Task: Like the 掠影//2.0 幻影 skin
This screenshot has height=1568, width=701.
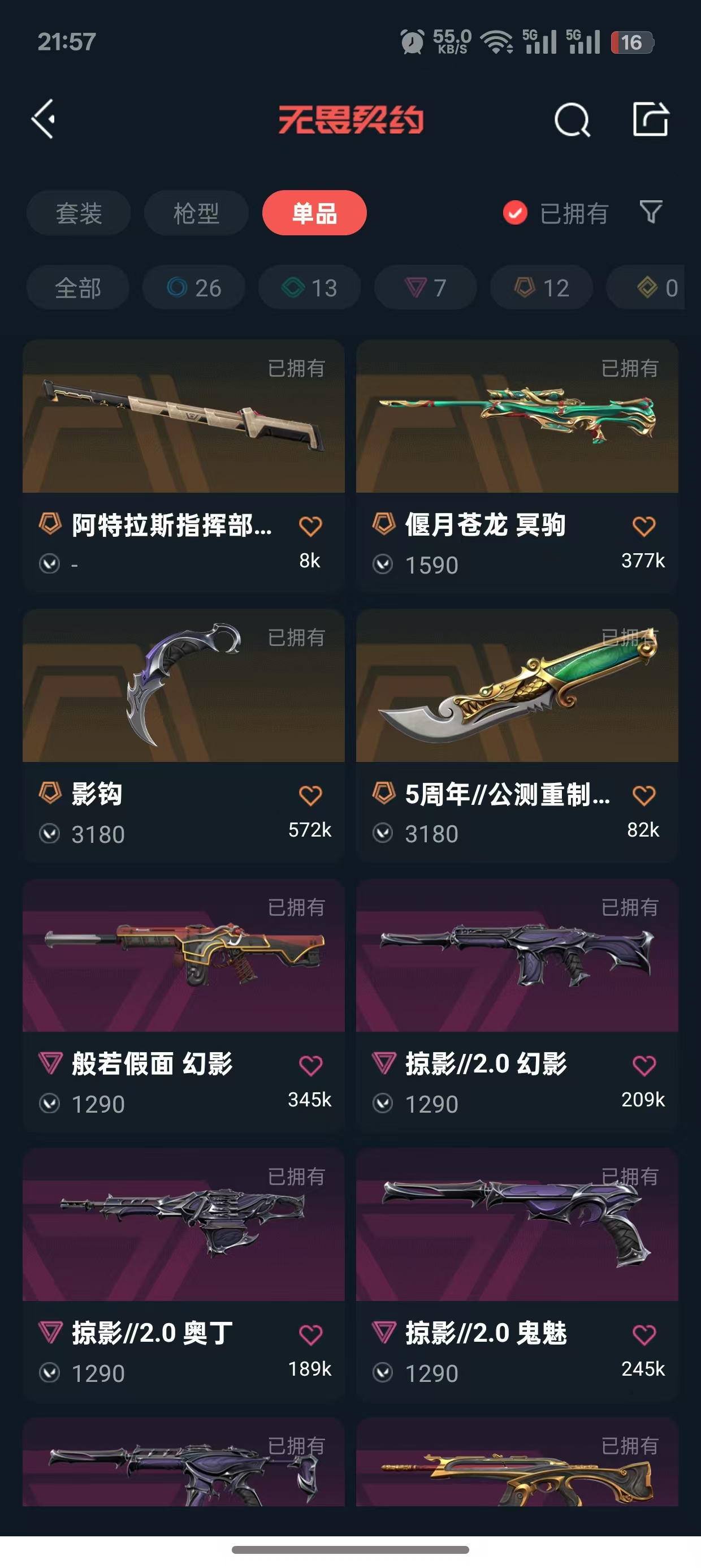Action: (644, 1065)
